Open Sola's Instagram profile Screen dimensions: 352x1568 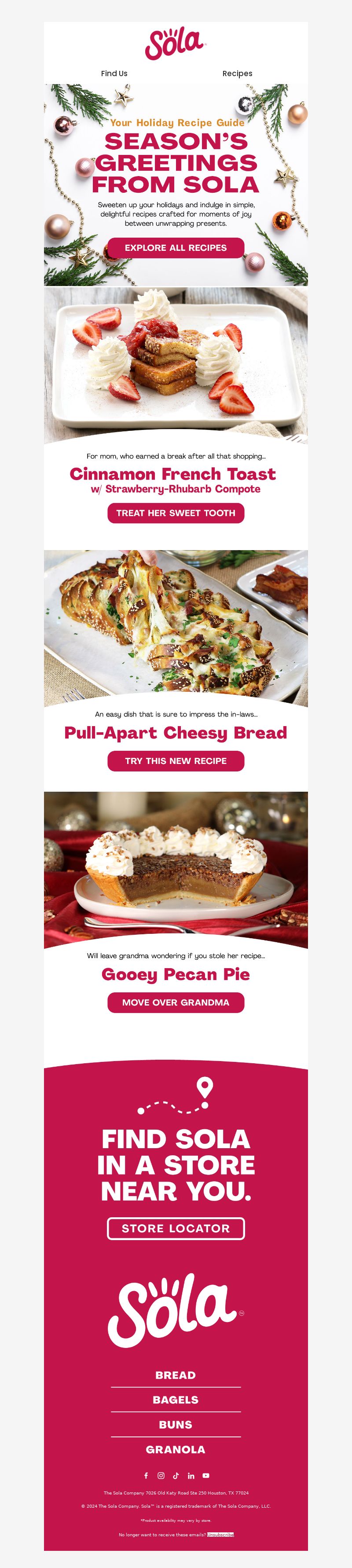(x=161, y=1476)
